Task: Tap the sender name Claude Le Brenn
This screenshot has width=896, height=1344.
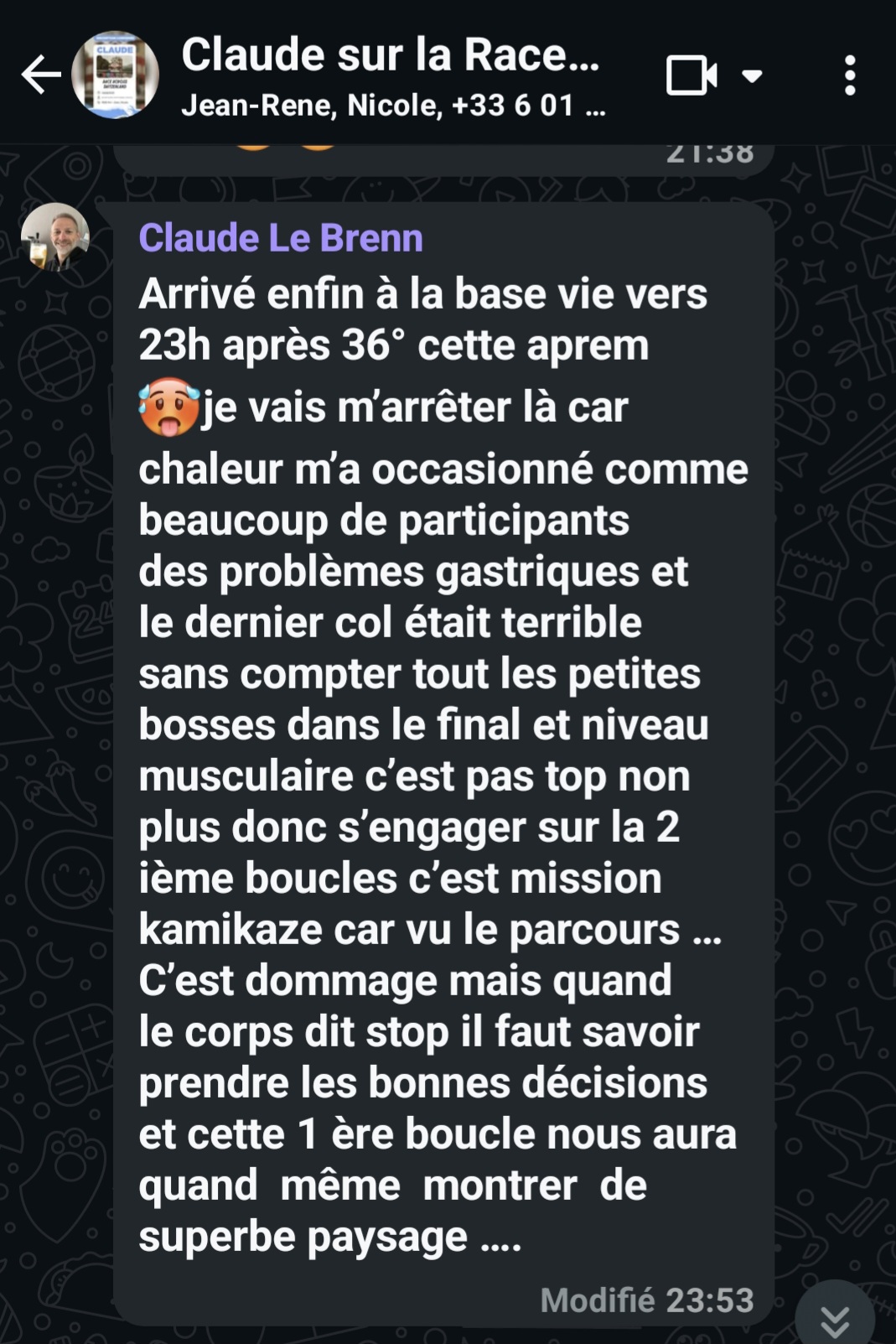Action: (x=281, y=238)
